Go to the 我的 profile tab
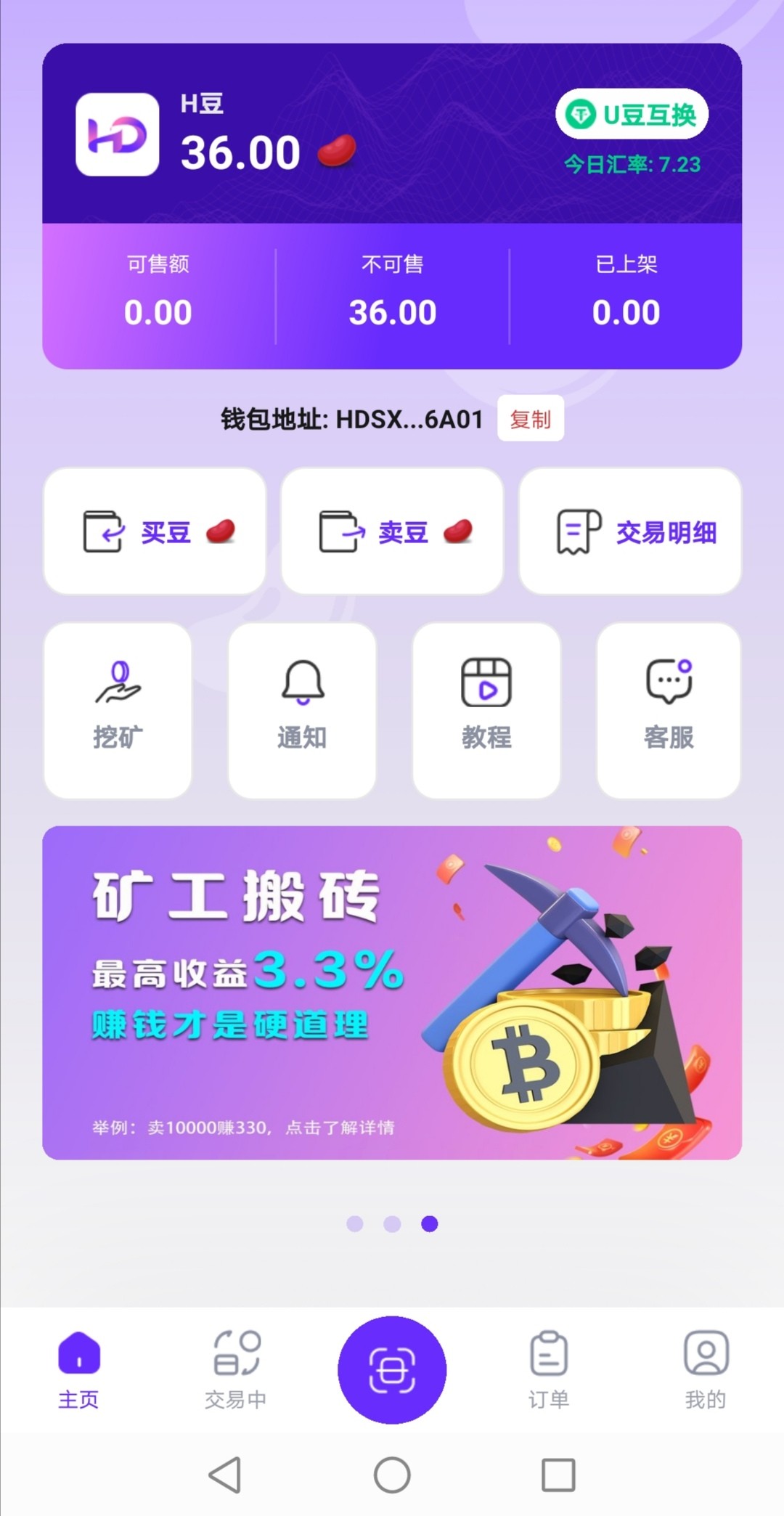This screenshot has width=784, height=1516. tap(706, 1369)
